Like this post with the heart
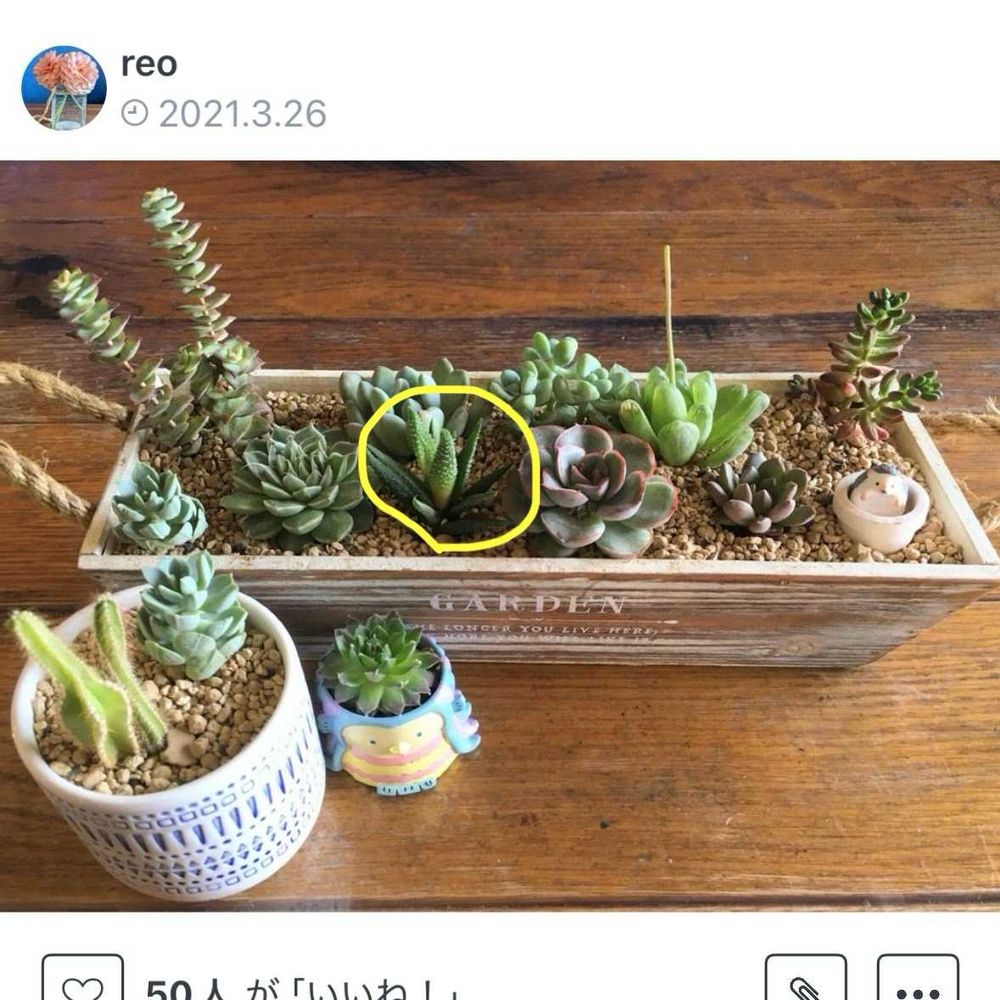Viewport: 1000px width, 1000px height. point(83,979)
